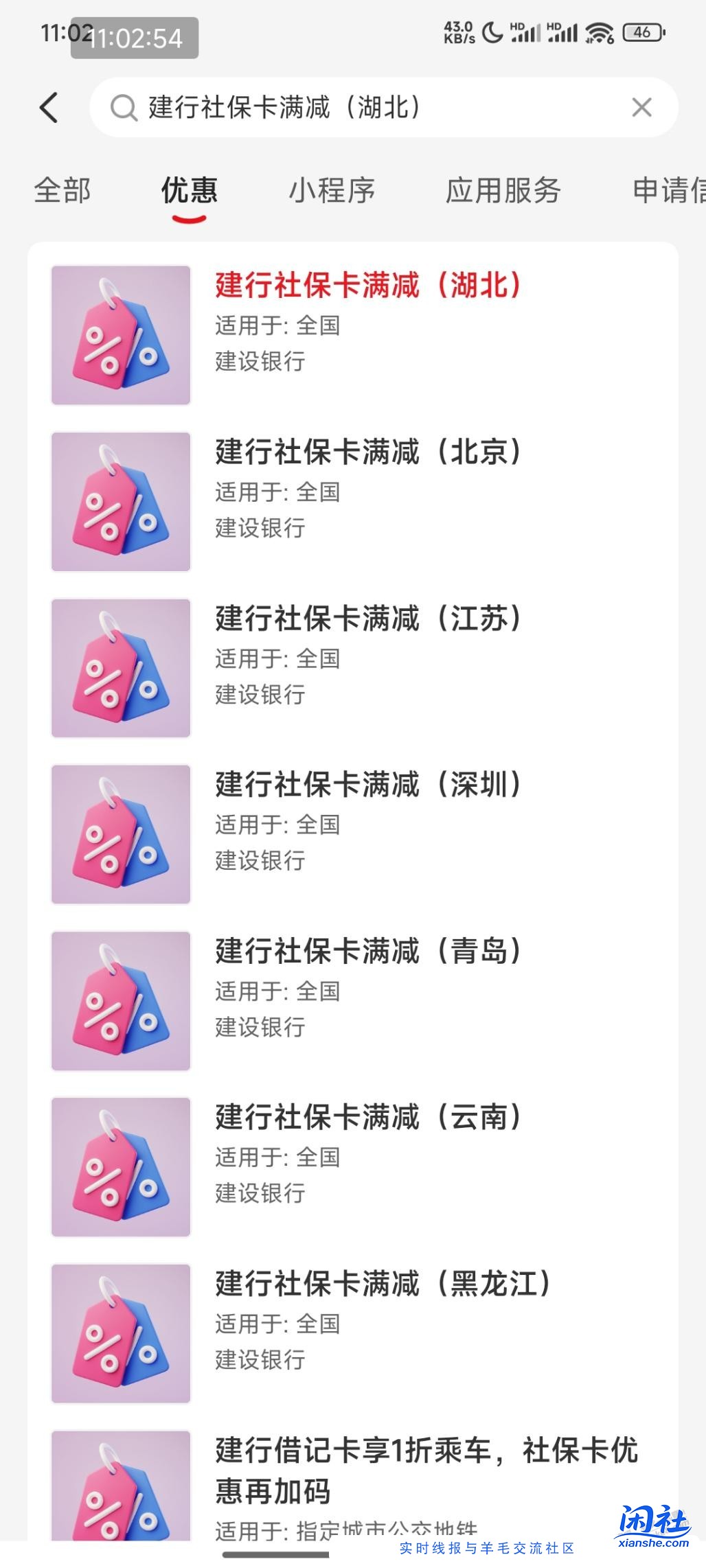The height and width of the screenshot is (1568, 706).
Task: Open the 应用服务 tab
Action: click(504, 192)
